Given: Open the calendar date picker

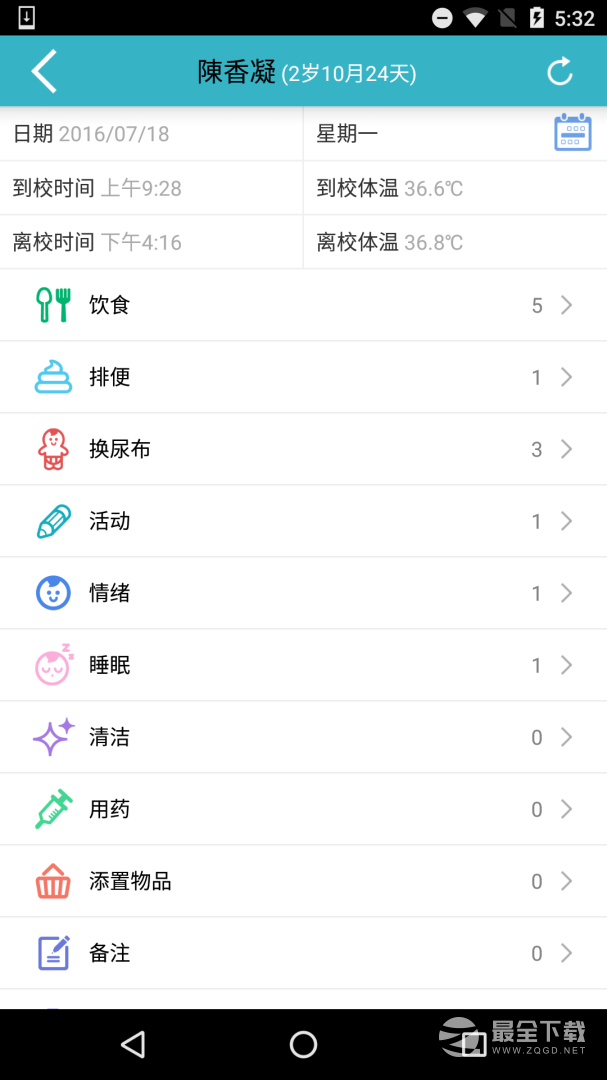Looking at the screenshot, I should click(x=573, y=132).
